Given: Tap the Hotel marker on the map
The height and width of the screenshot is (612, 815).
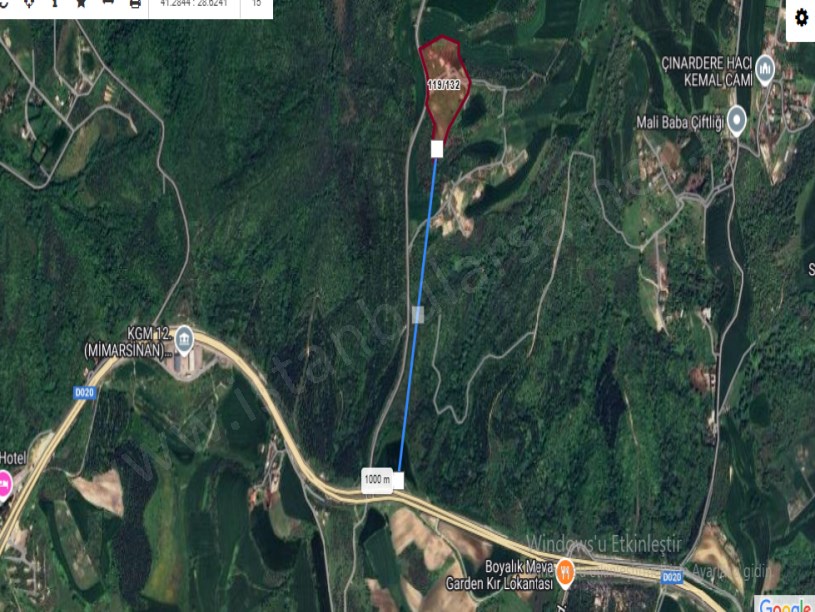Looking at the screenshot, I should (3, 486).
